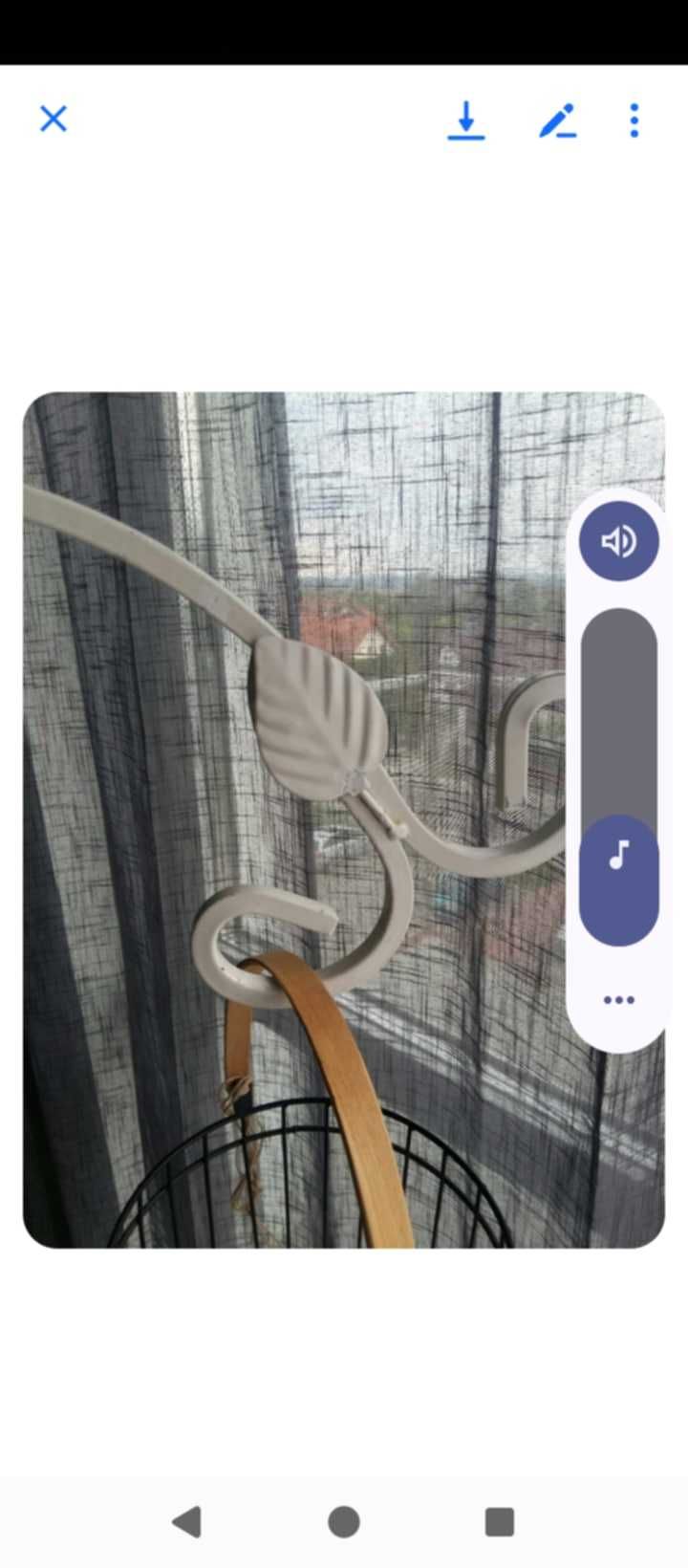
Task: Edit the image with pencil icon
Action: (x=557, y=120)
